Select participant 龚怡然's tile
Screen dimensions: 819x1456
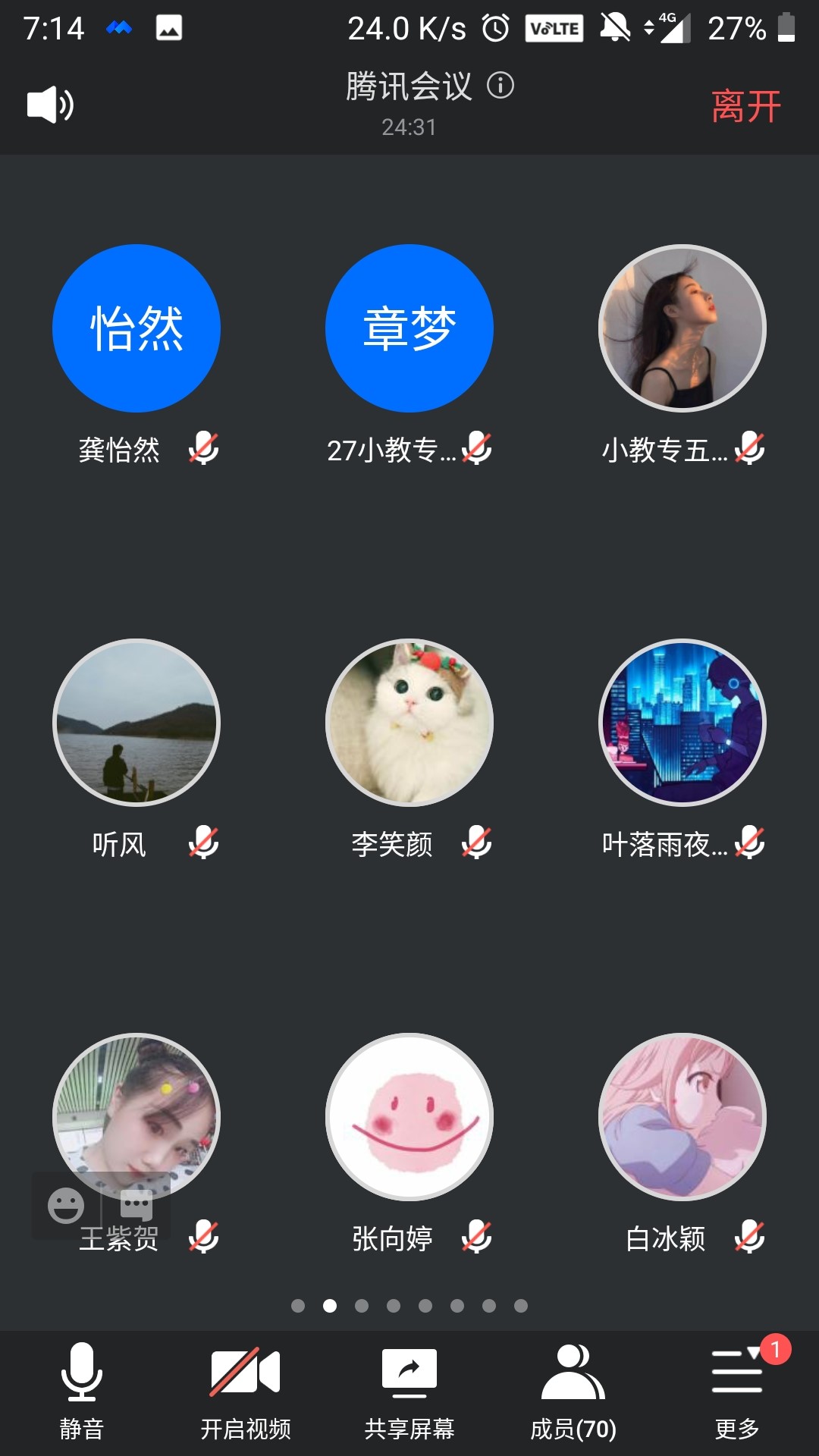tap(136, 328)
